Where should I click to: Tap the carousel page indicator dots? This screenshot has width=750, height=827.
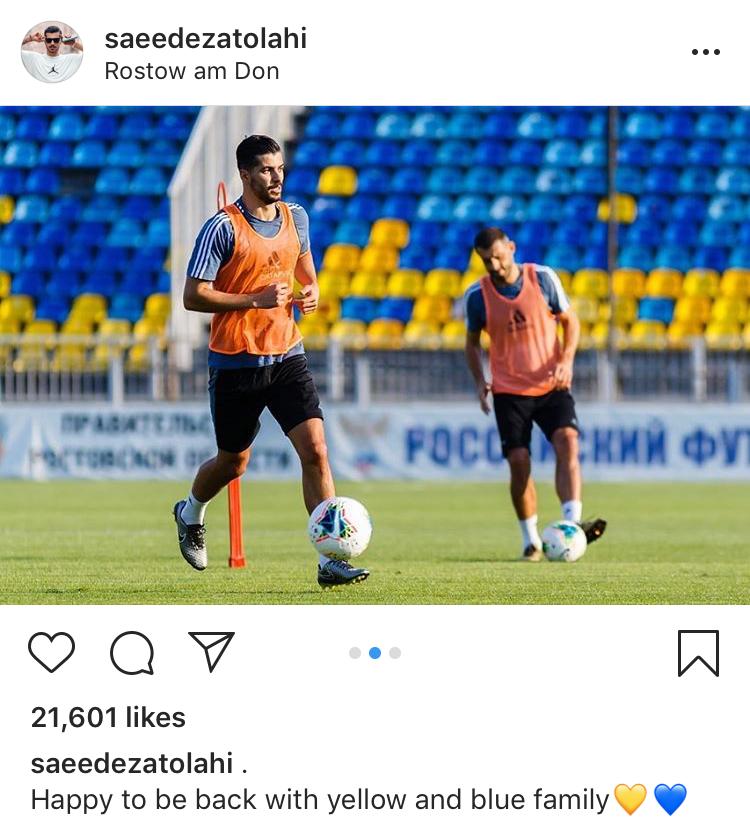375,653
